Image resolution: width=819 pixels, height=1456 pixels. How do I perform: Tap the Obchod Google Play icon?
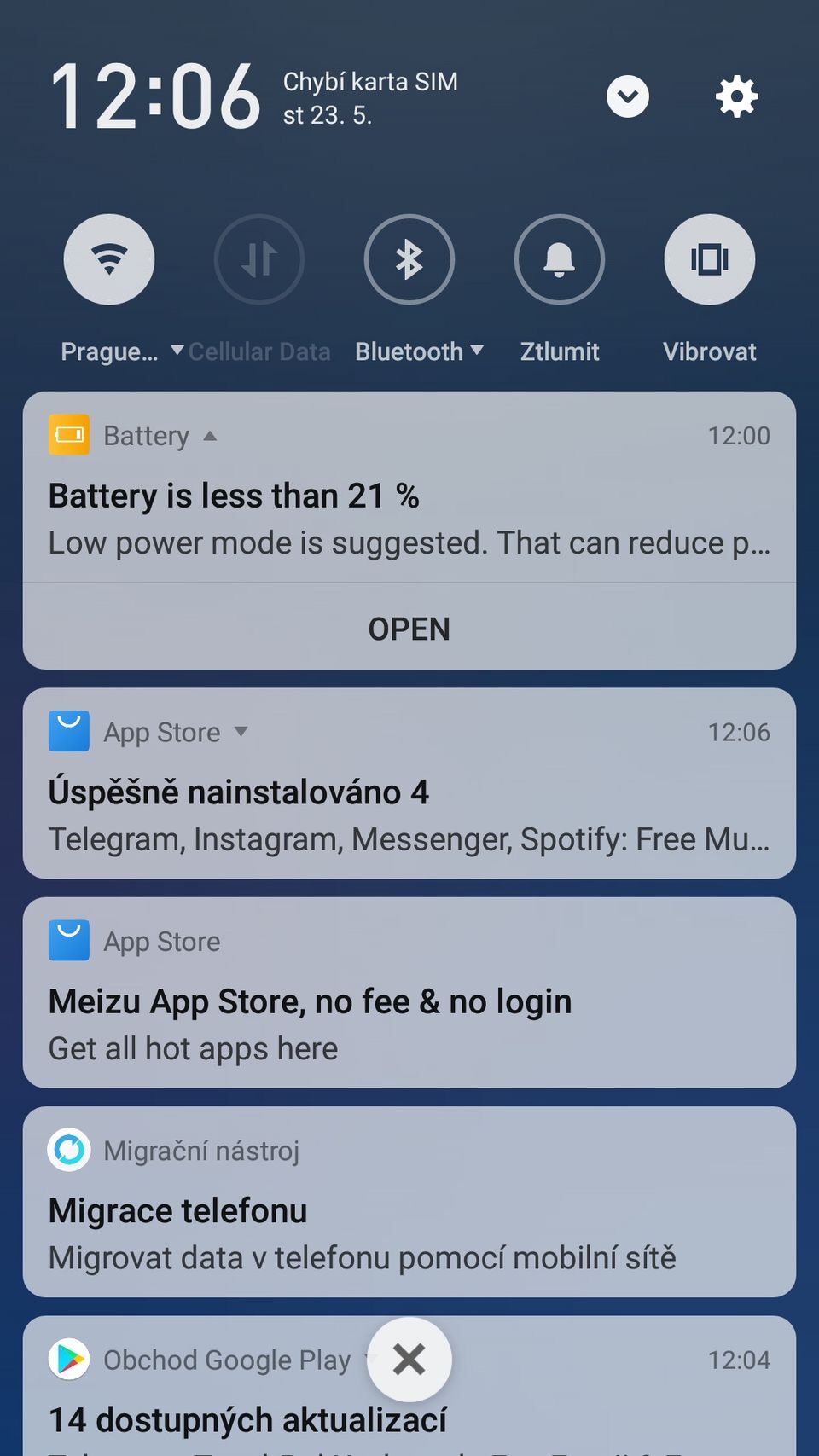click(x=68, y=1360)
